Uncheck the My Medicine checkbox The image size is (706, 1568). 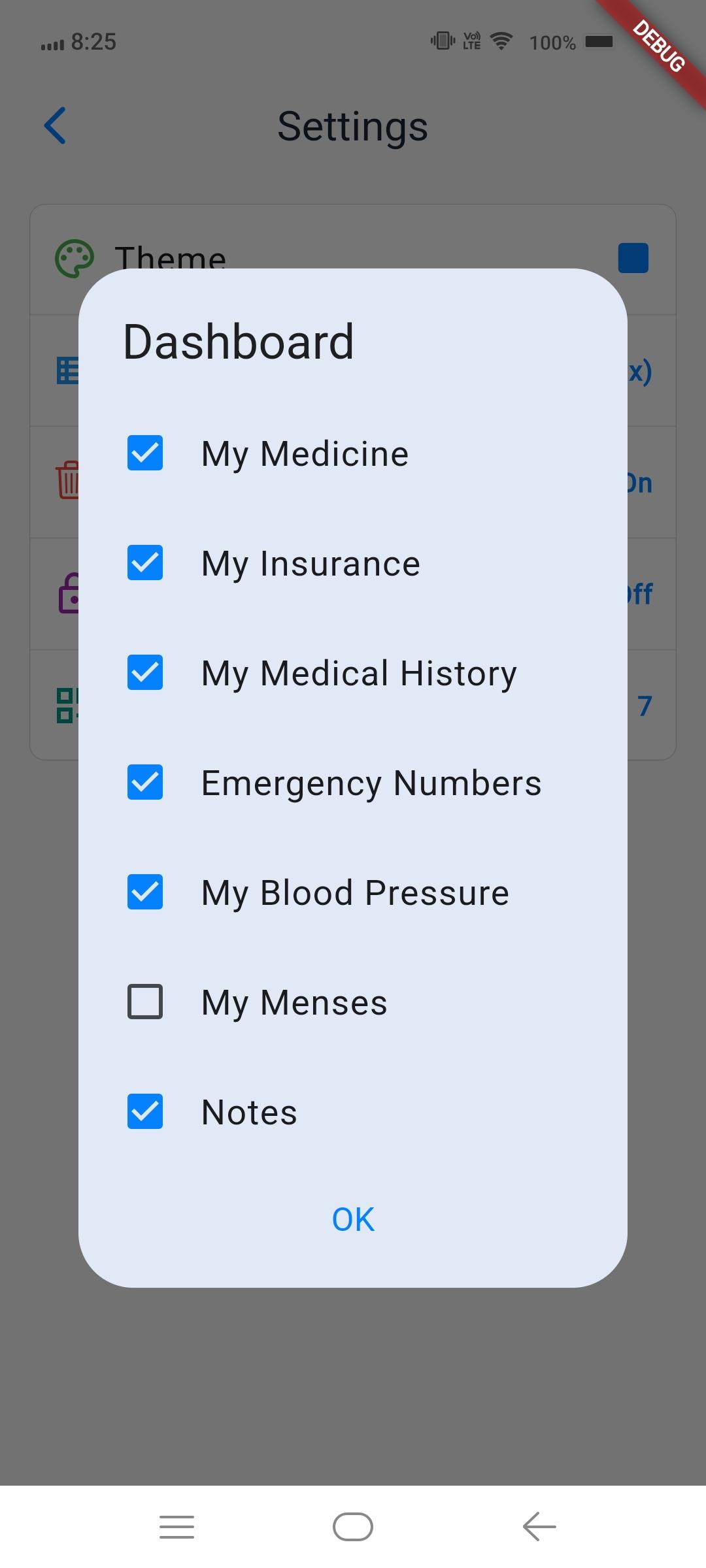(x=145, y=453)
